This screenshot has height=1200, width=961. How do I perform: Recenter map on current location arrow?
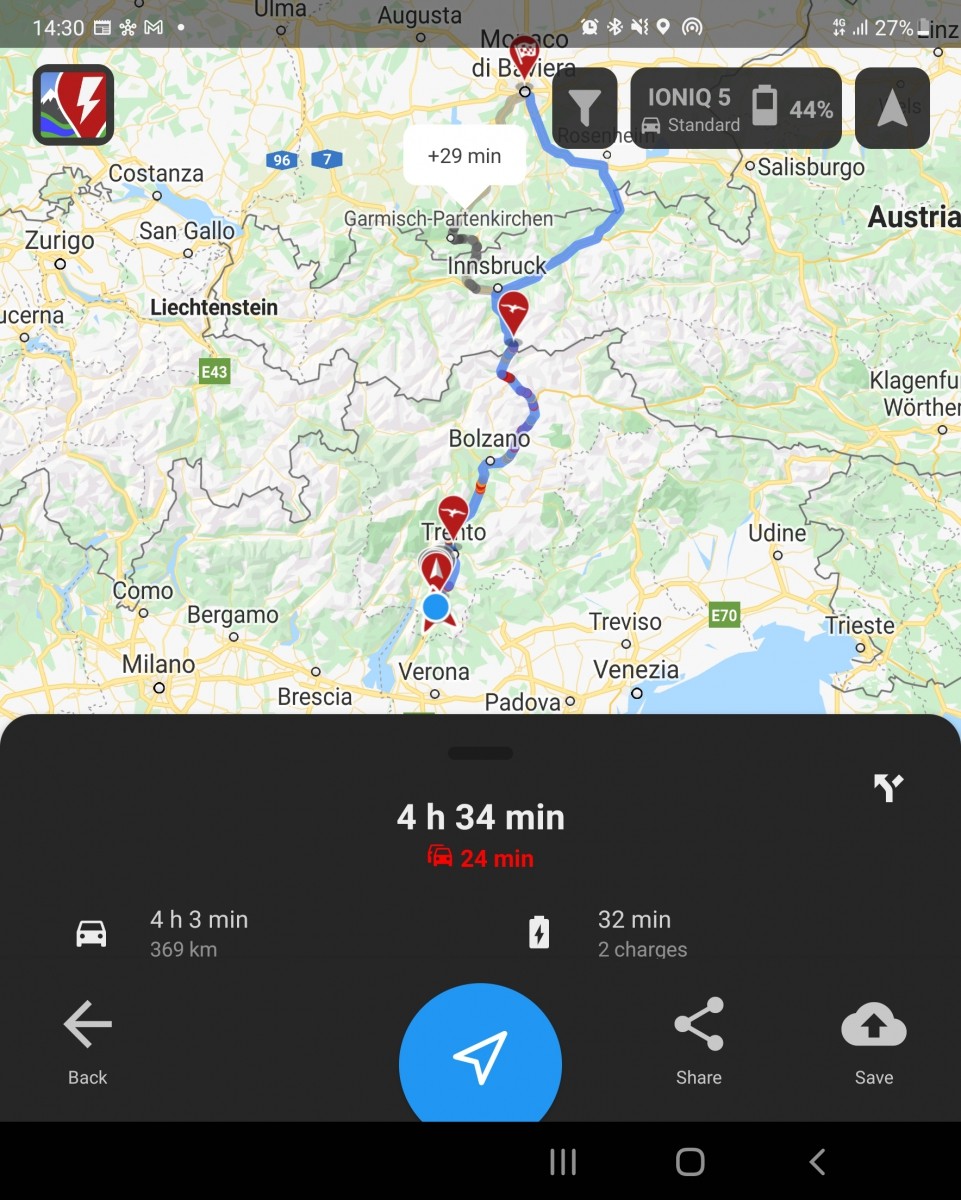coord(892,108)
